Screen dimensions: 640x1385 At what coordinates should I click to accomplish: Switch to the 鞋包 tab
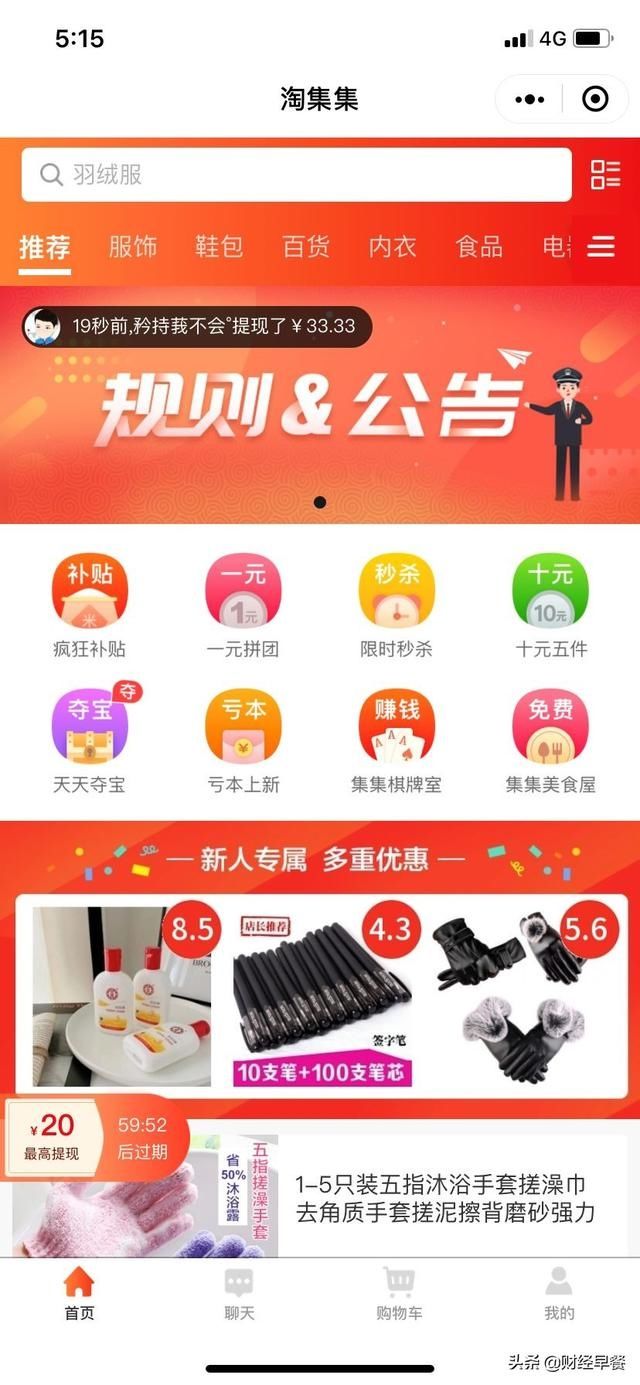219,246
